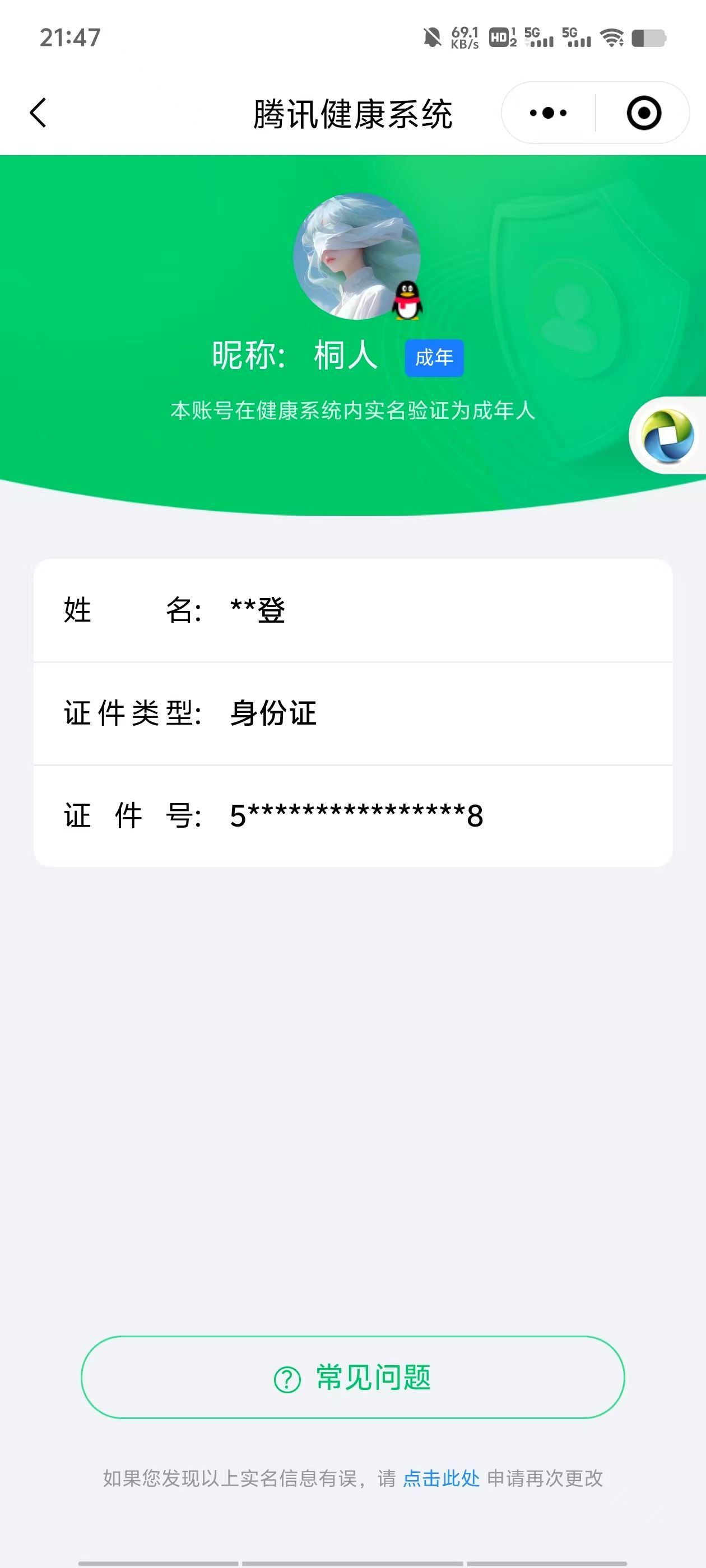Expand the 姓名 name row
This screenshot has width=706, height=1568.
point(352,612)
